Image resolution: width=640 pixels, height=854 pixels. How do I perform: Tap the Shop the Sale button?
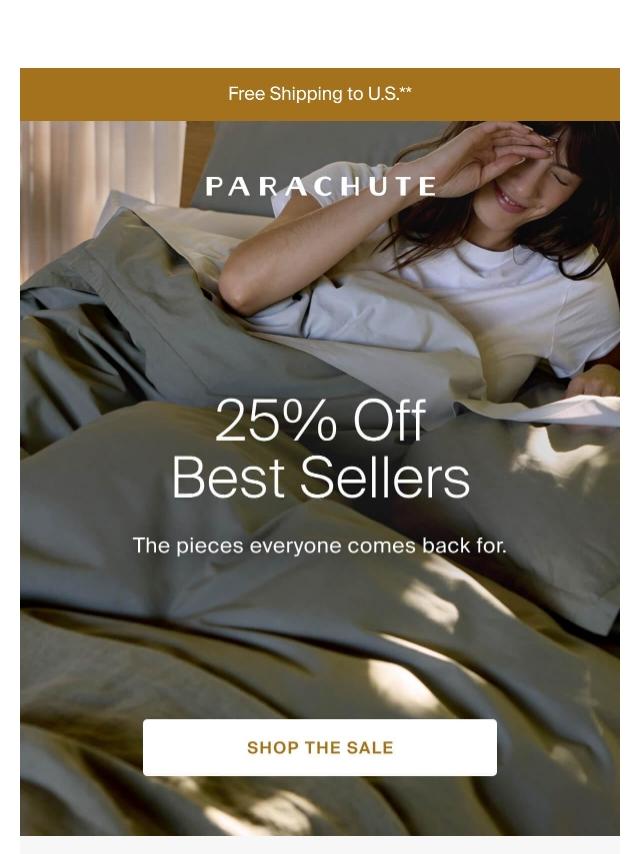coord(320,747)
